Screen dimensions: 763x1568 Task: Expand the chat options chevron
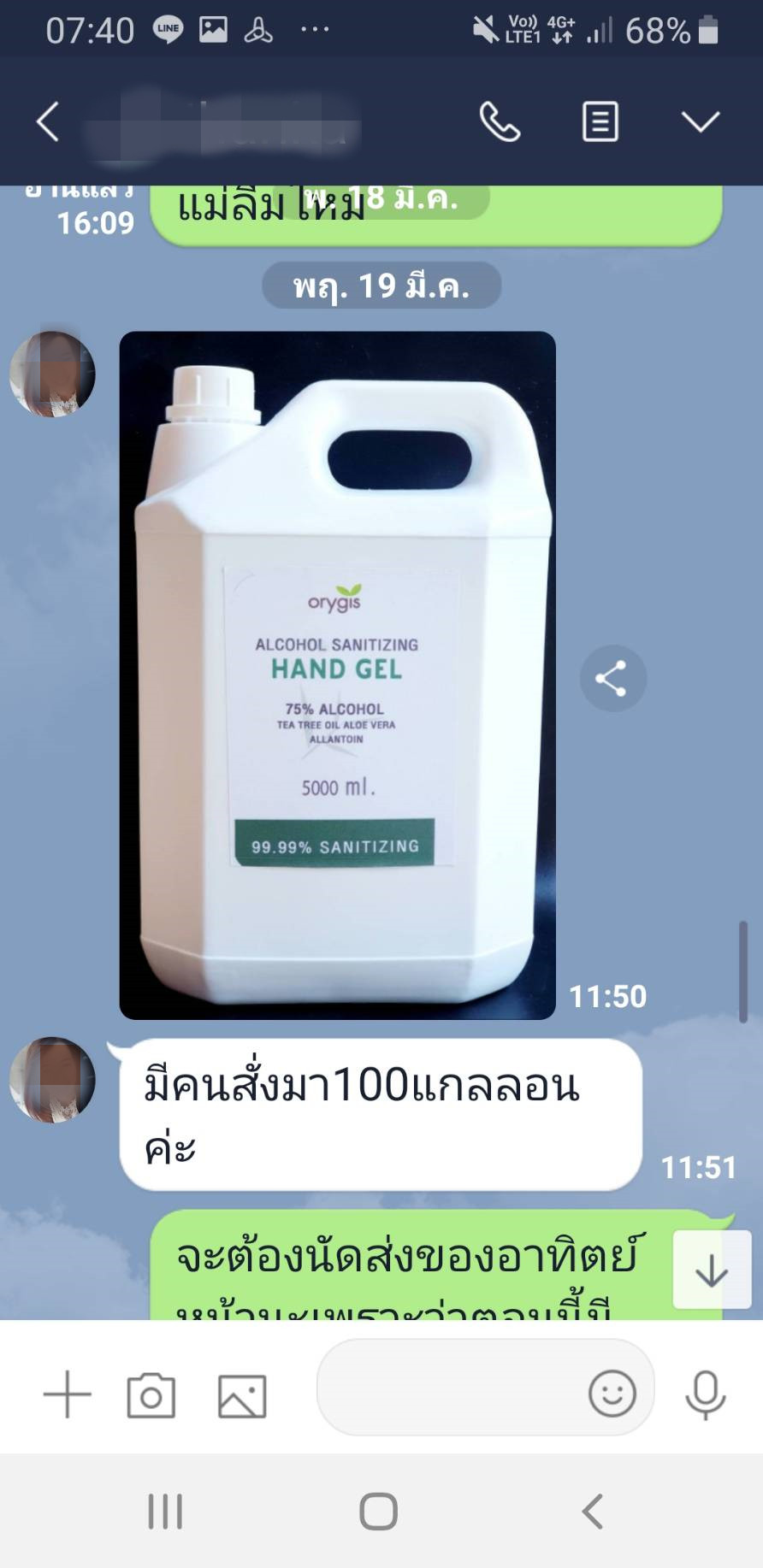point(700,121)
